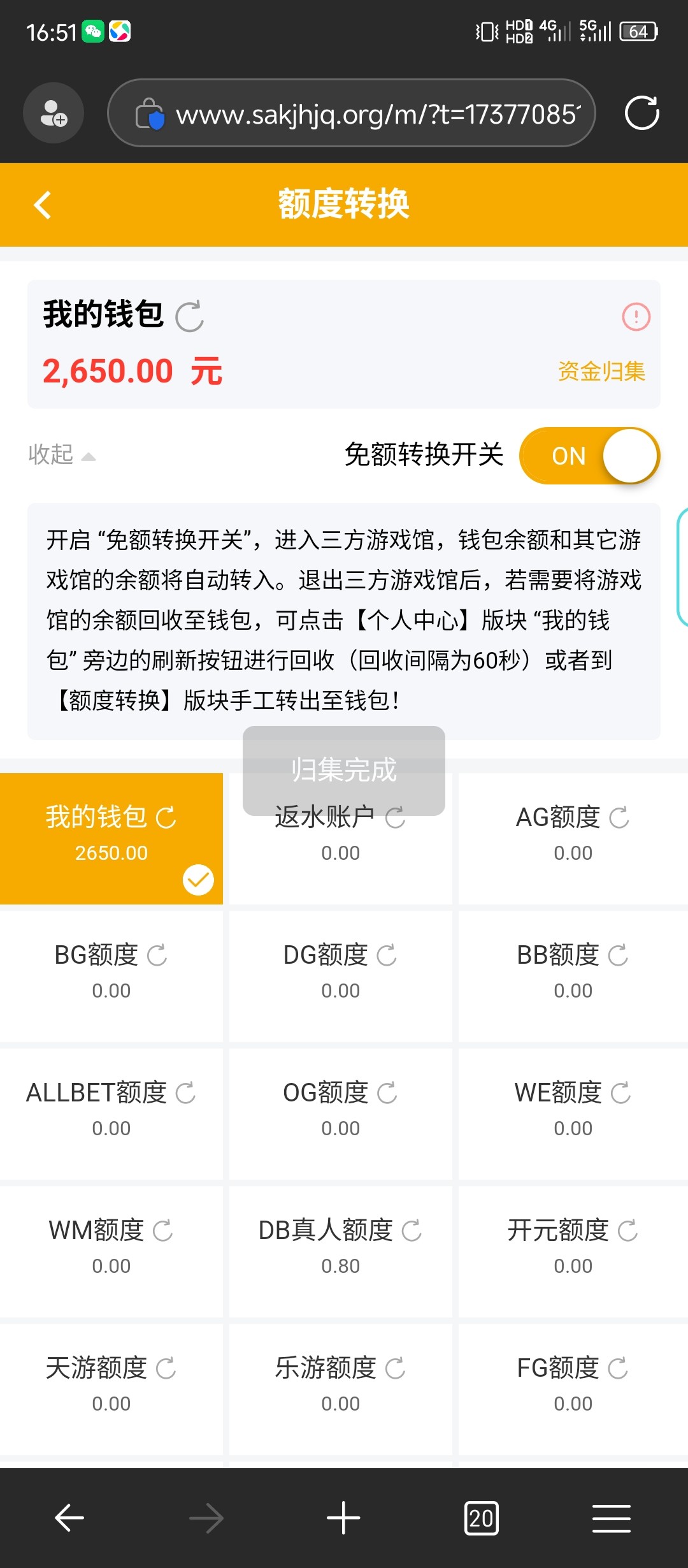Select the AG额度 tile
This screenshot has width=688, height=1568.
click(573, 838)
